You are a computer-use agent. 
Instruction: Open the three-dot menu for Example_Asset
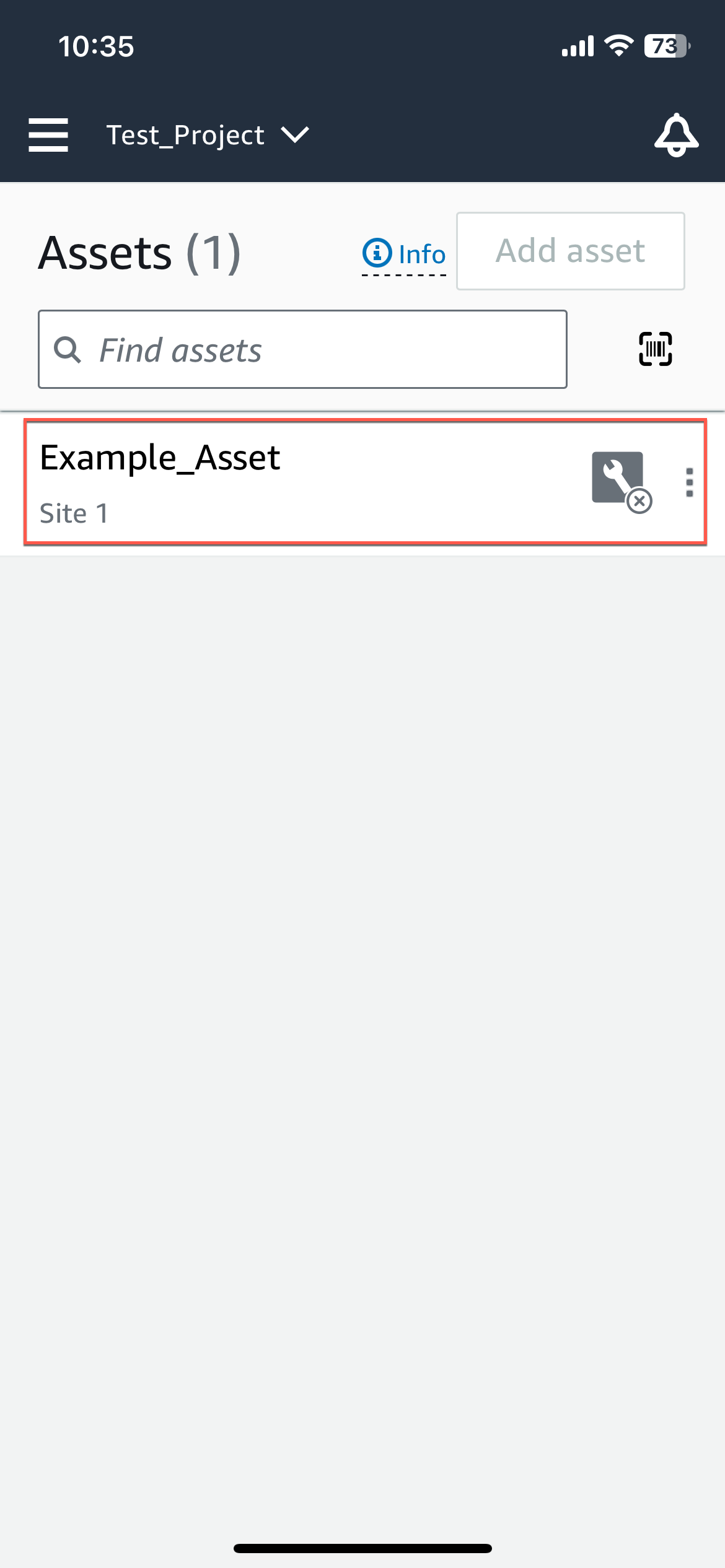click(690, 482)
